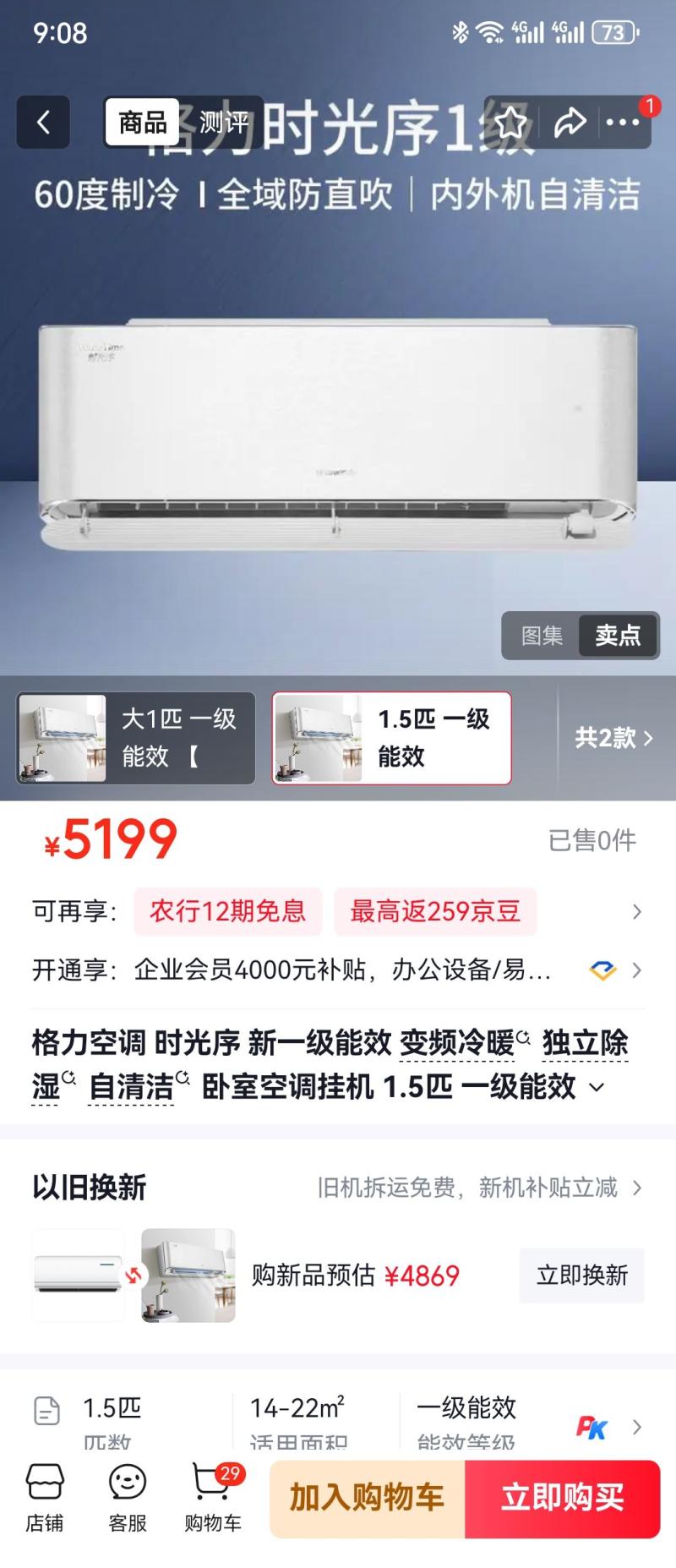Screen dimensions: 676x1568
Task: Switch to 图集 view
Action: click(542, 636)
